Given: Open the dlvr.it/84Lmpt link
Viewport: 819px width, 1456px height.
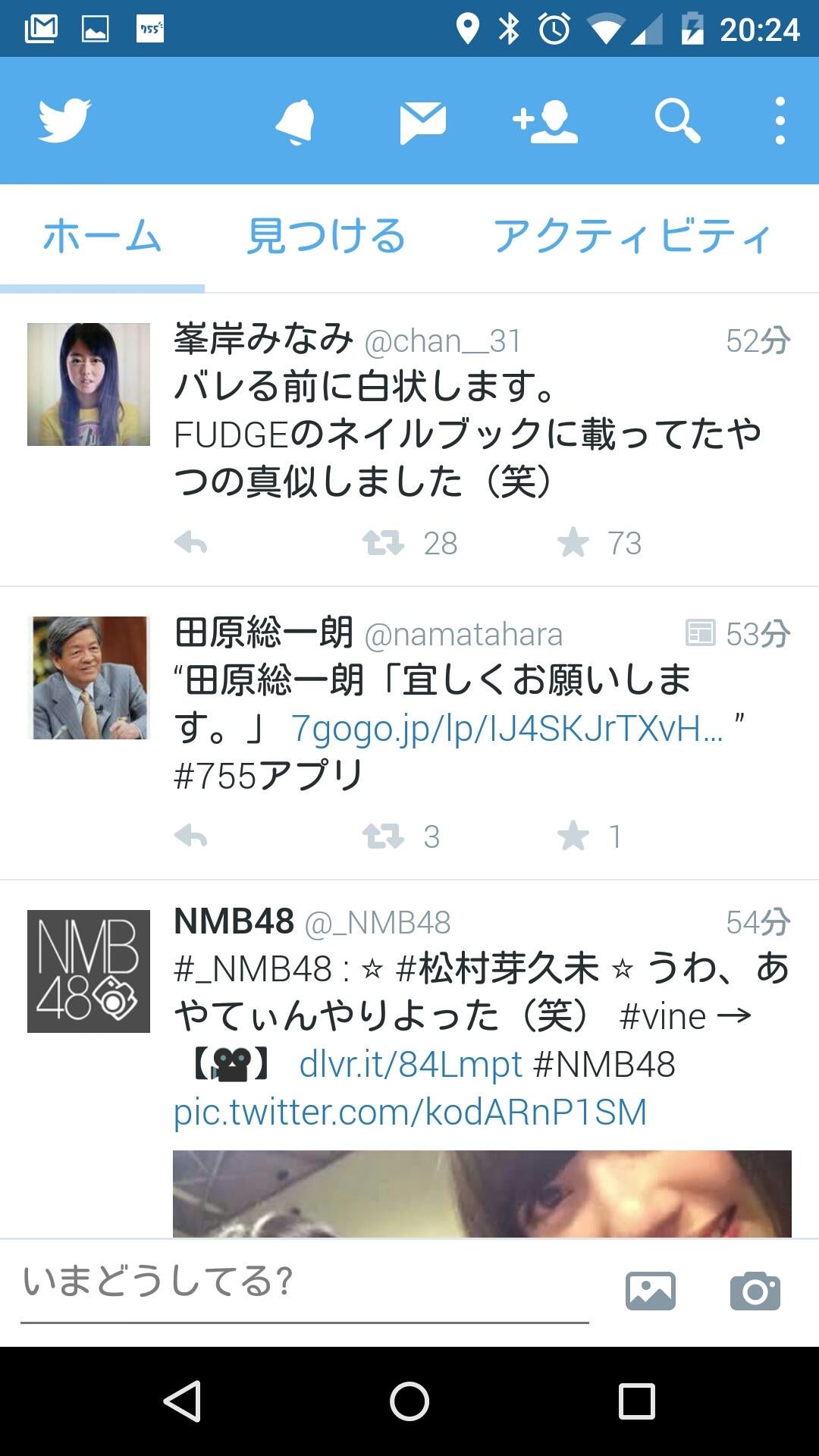Looking at the screenshot, I should coord(410,1064).
